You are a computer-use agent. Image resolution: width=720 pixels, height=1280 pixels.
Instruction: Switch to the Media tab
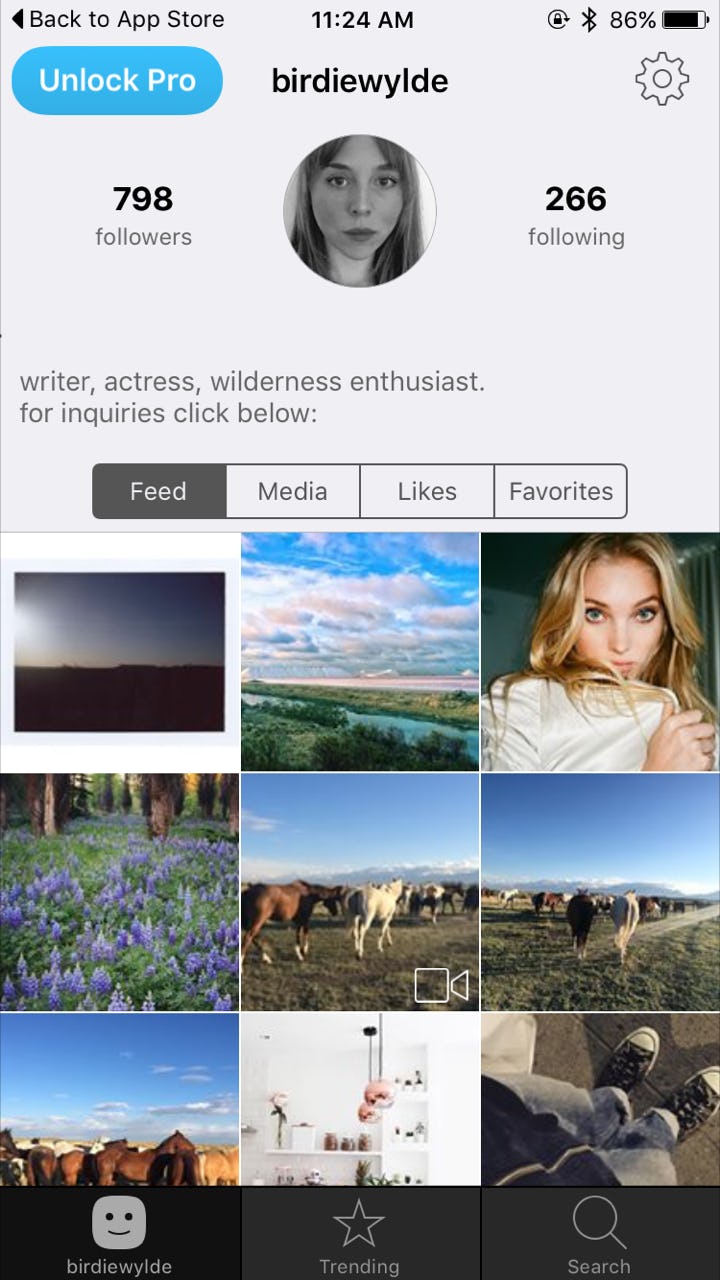(292, 491)
